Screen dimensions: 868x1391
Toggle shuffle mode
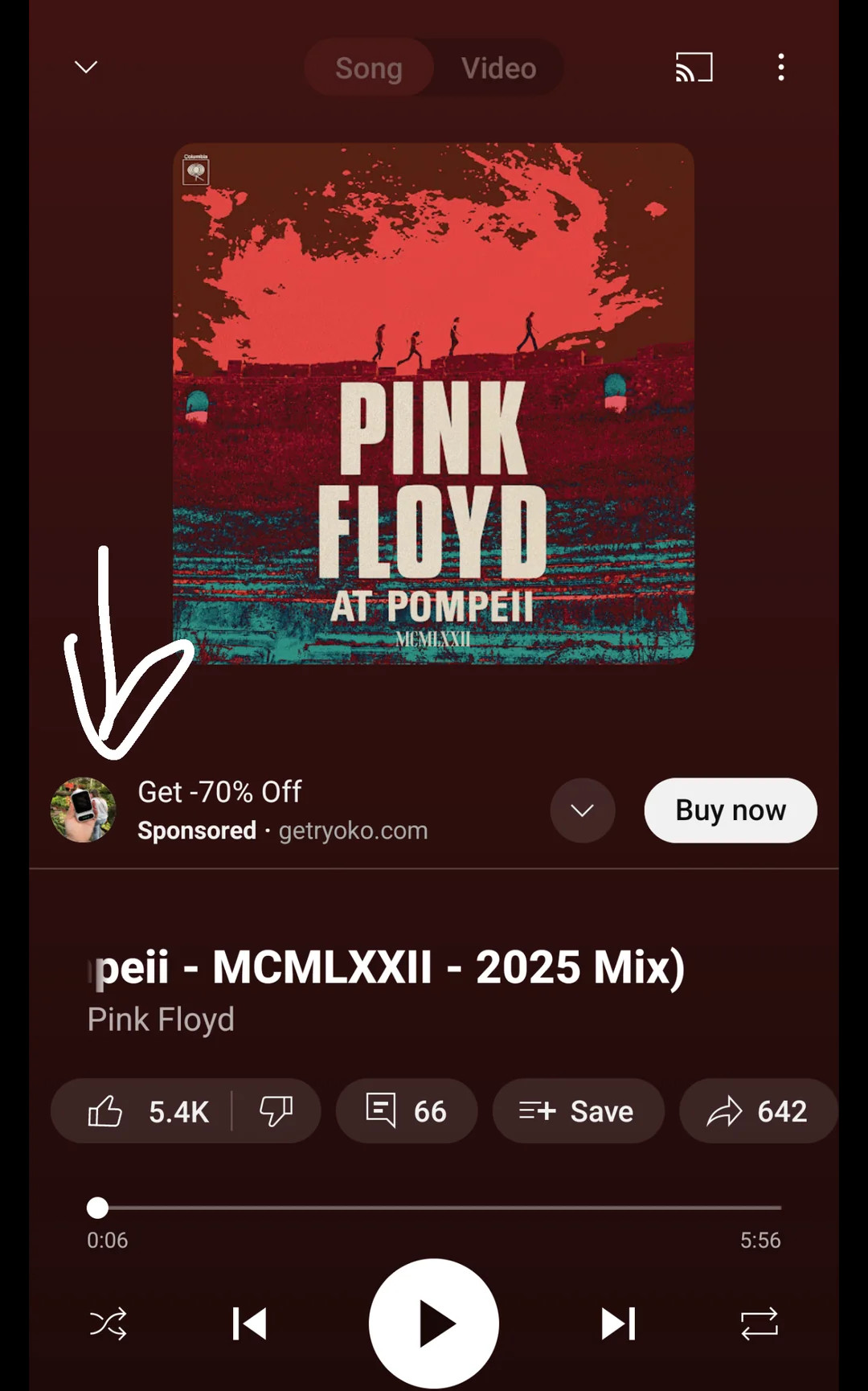[x=108, y=1323]
